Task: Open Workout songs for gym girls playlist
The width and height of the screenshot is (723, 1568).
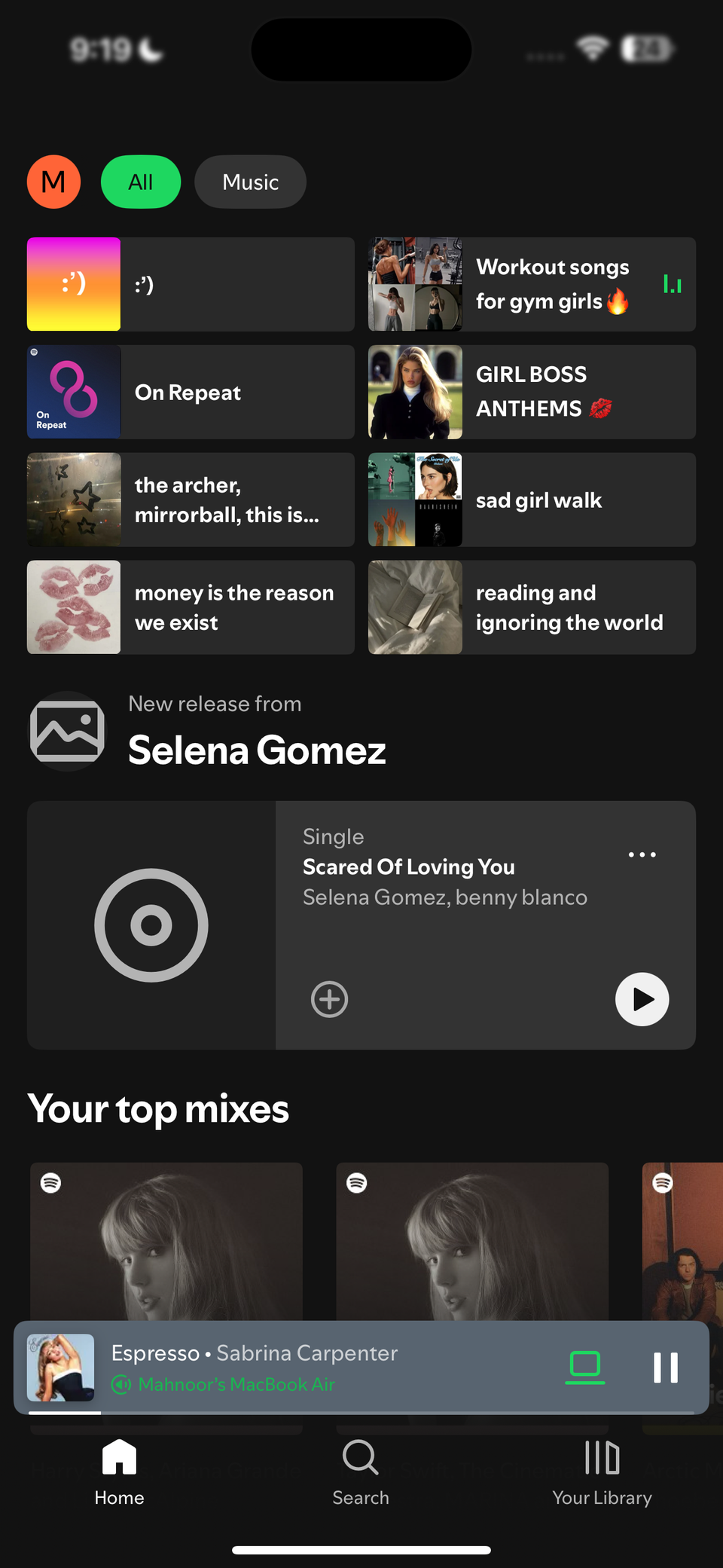Action: click(x=531, y=284)
